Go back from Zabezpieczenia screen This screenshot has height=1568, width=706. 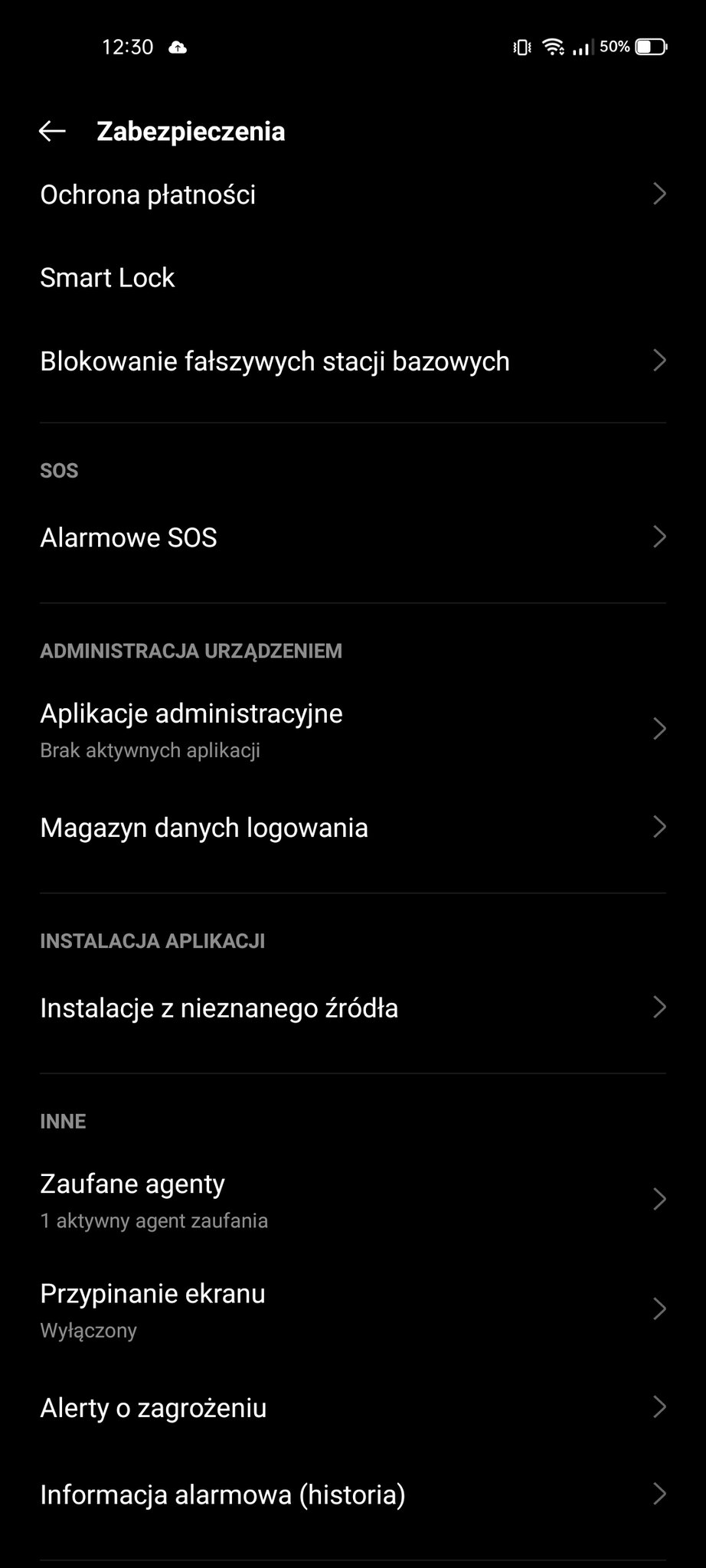[x=52, y=131]
